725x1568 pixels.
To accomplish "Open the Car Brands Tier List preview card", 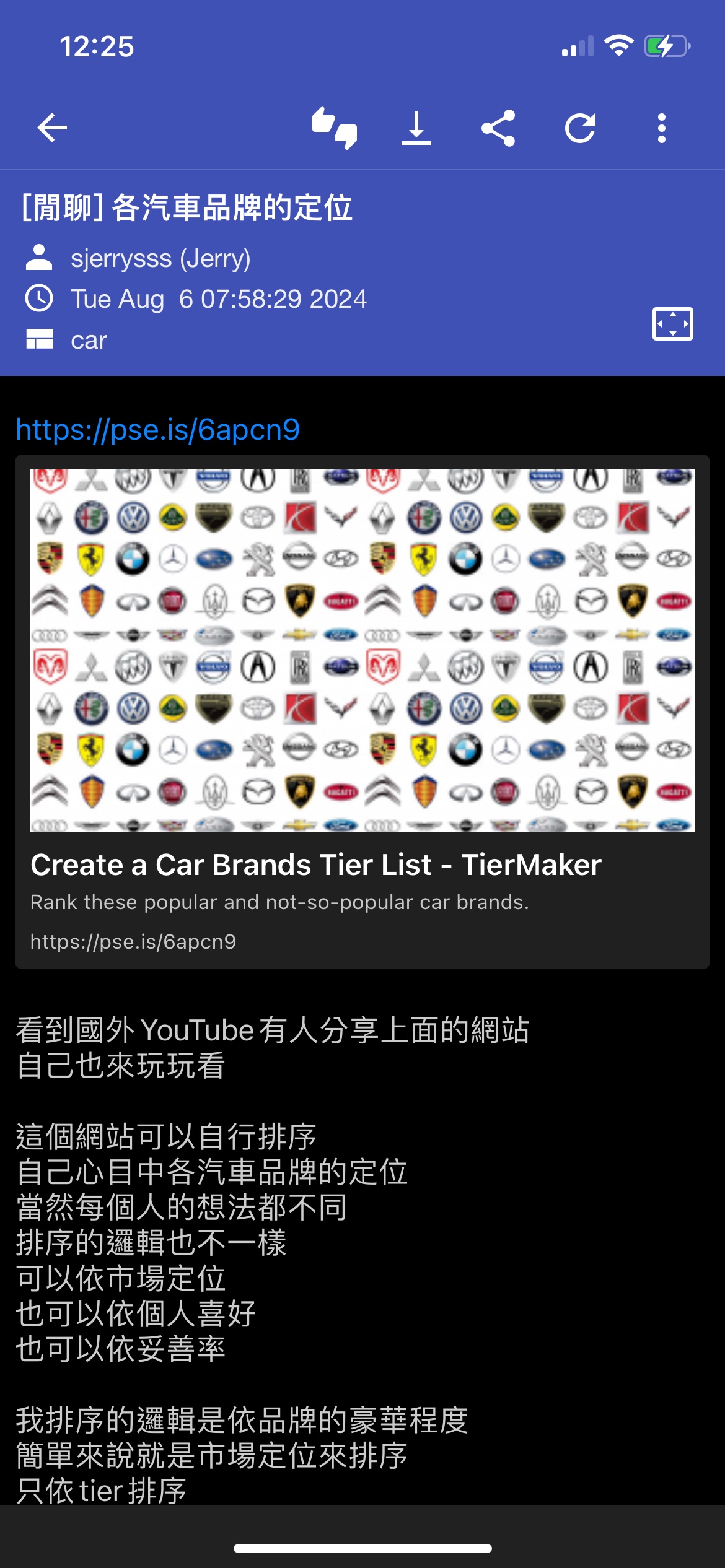I will (x=362, y=712).
